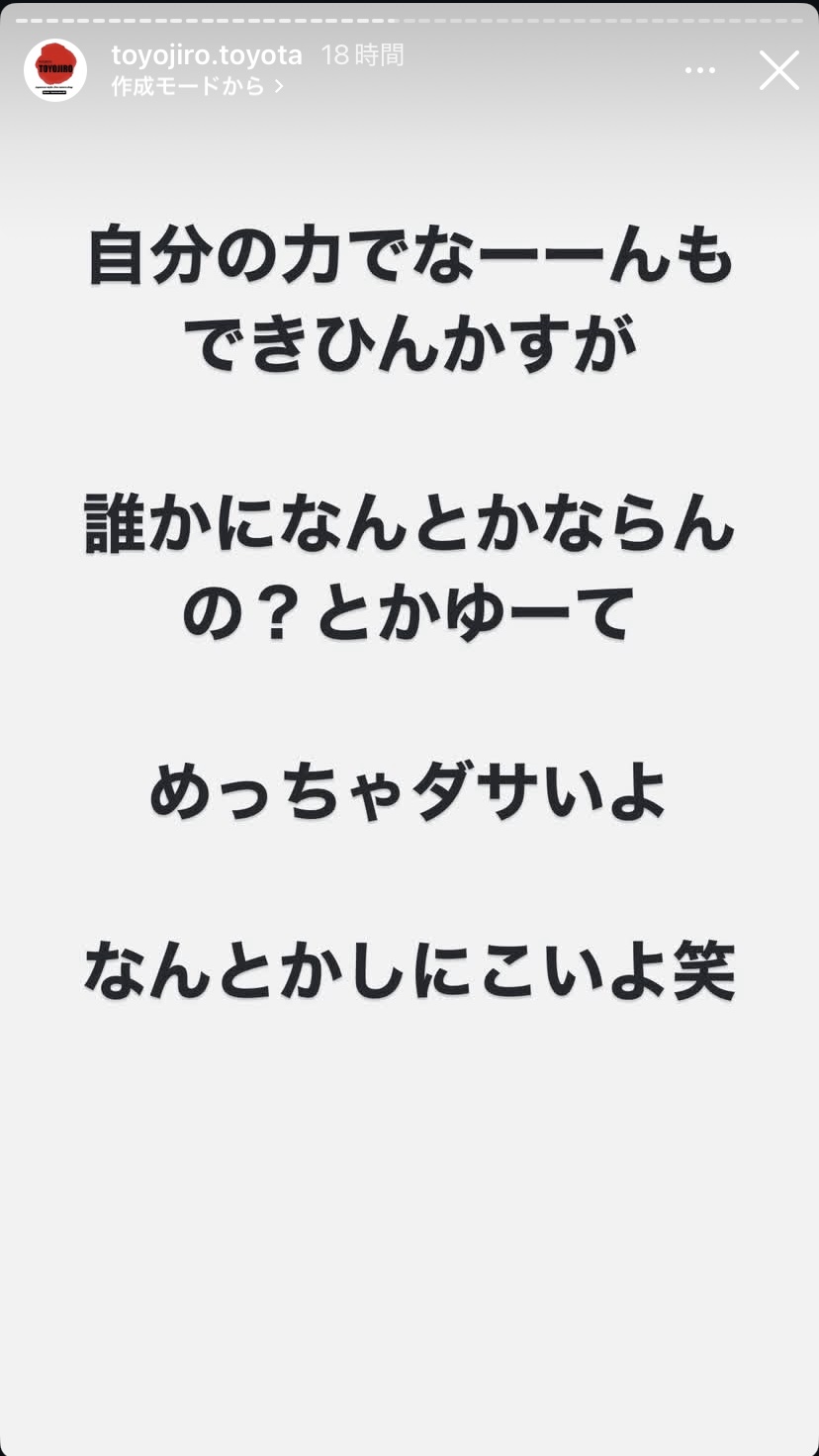819x1456 pixels.
Task: Open the three-dot story options menu
Action: 700,70
